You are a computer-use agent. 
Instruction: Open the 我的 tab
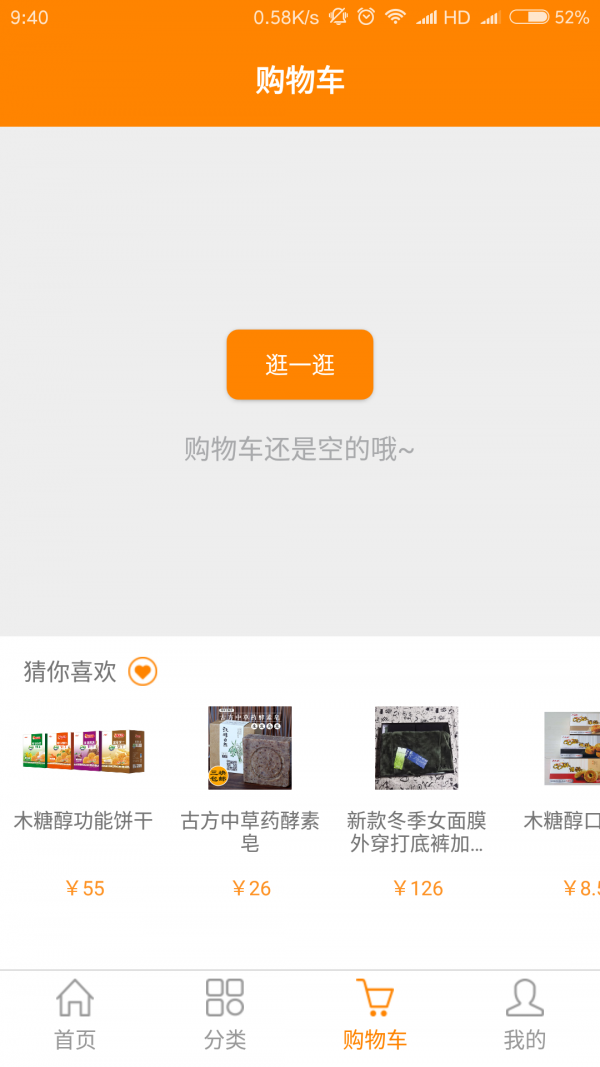[x=524, y=1015]
